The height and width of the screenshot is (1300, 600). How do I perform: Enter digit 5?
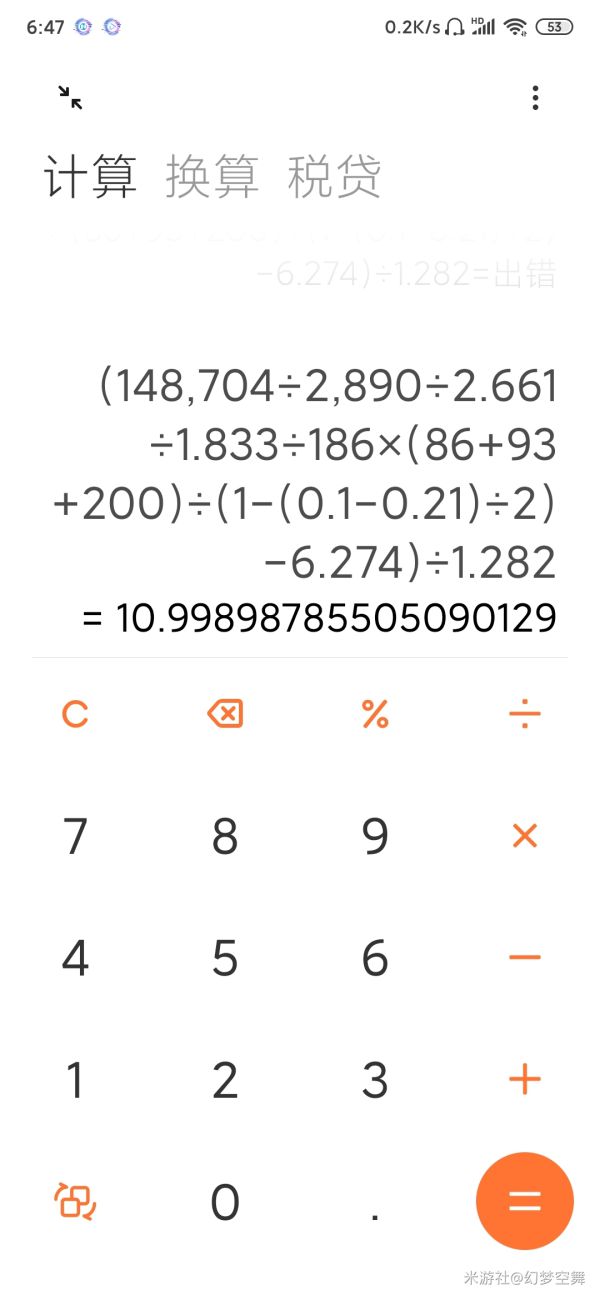pyautogui.click(x=225, y=958)
